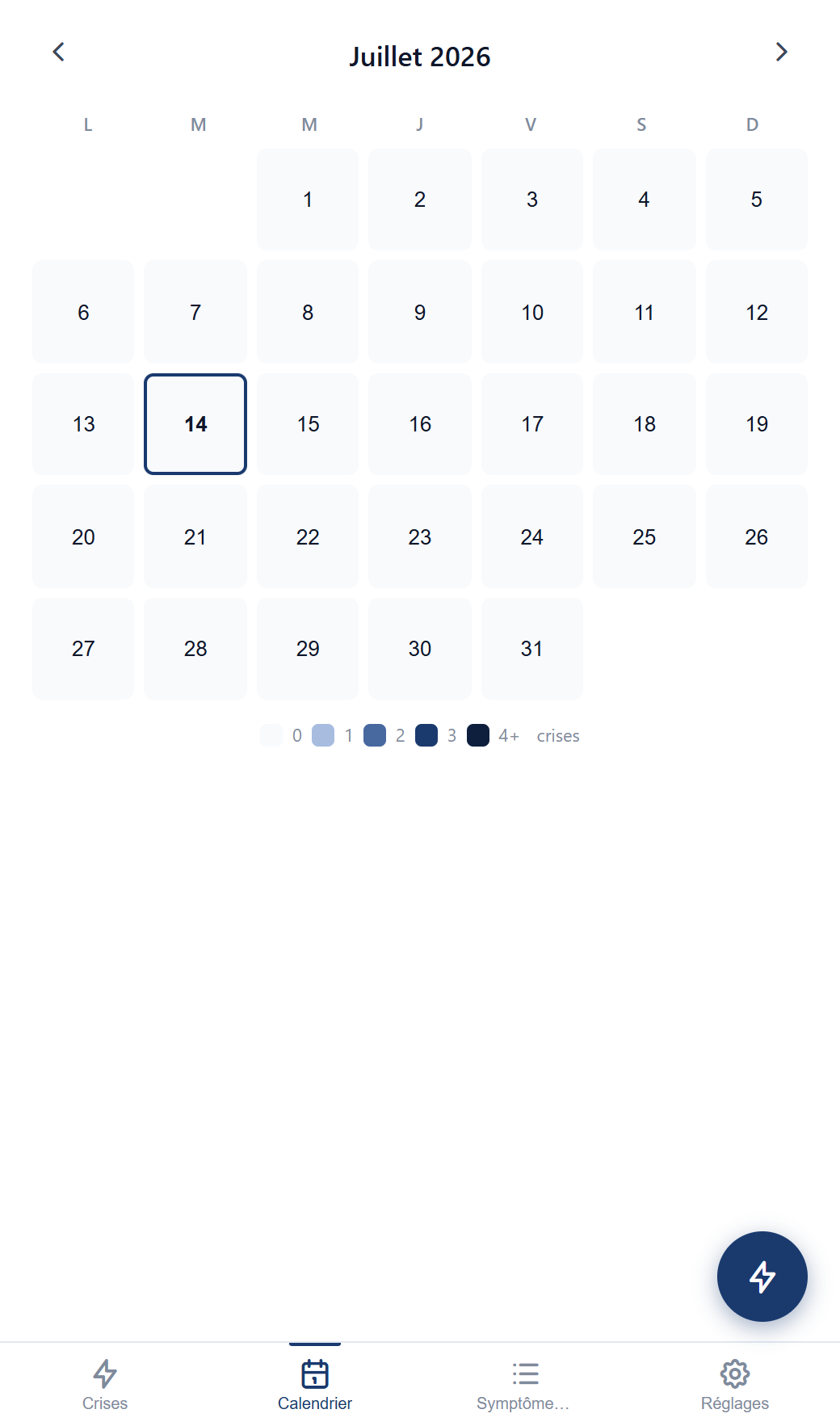
Task: Go to the previous month
Action: [x=58, y=53]
